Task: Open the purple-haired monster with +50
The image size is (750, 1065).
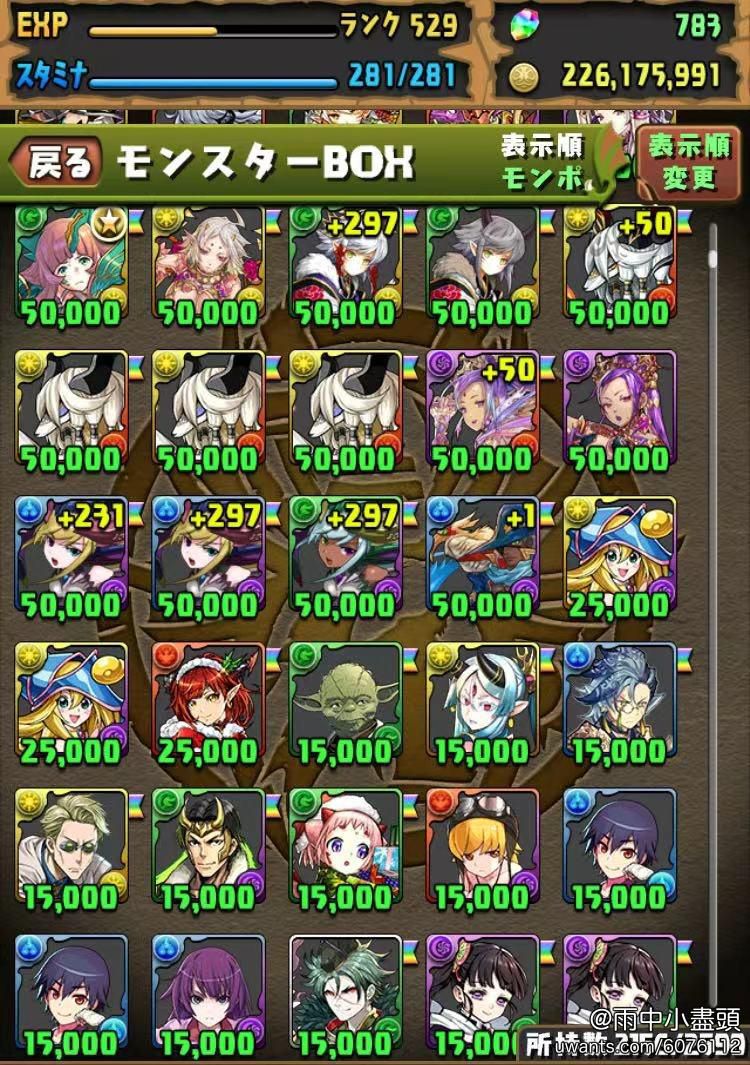Action: [x=482, y=408]
